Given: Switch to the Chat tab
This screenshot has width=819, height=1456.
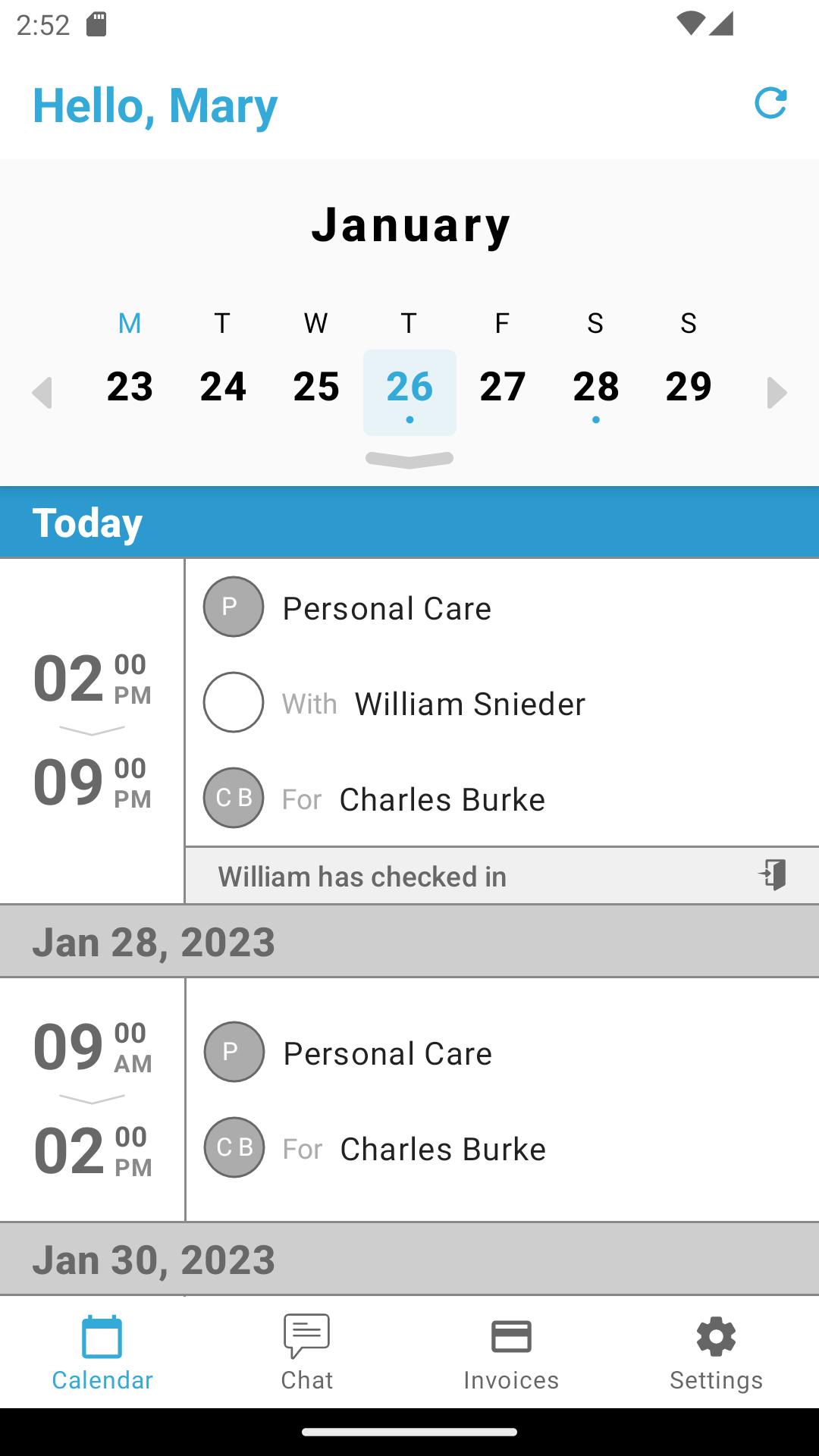Looking at the screenshot, I should tap(307, 1352).
